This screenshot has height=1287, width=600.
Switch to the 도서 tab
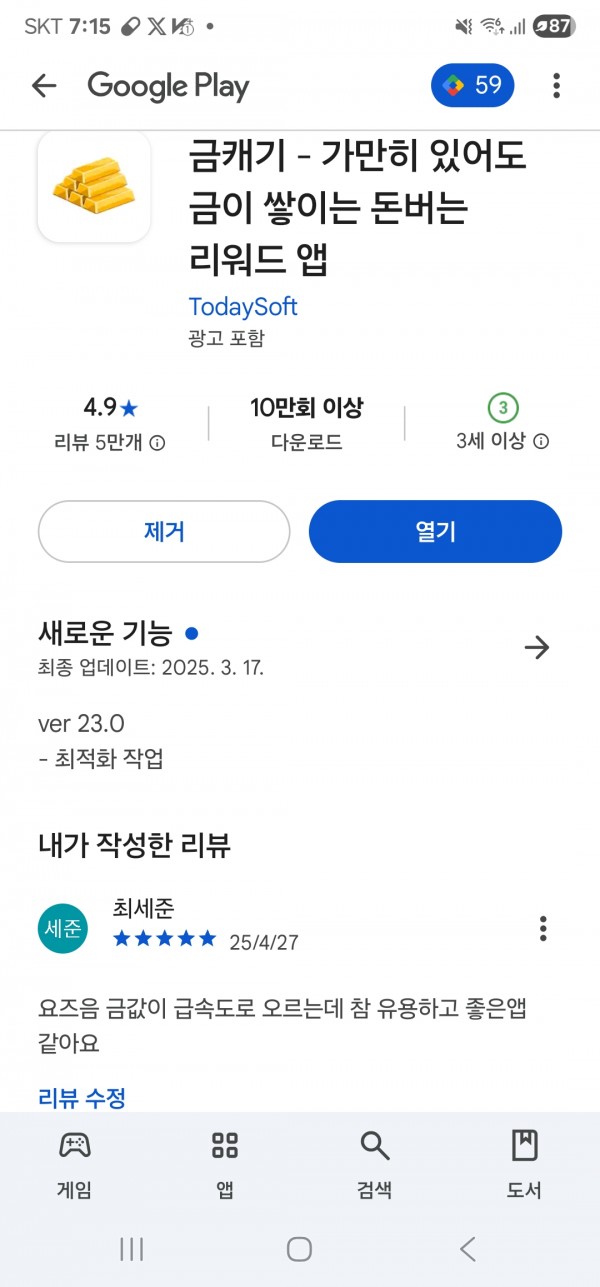click(x=525, y=1163)
